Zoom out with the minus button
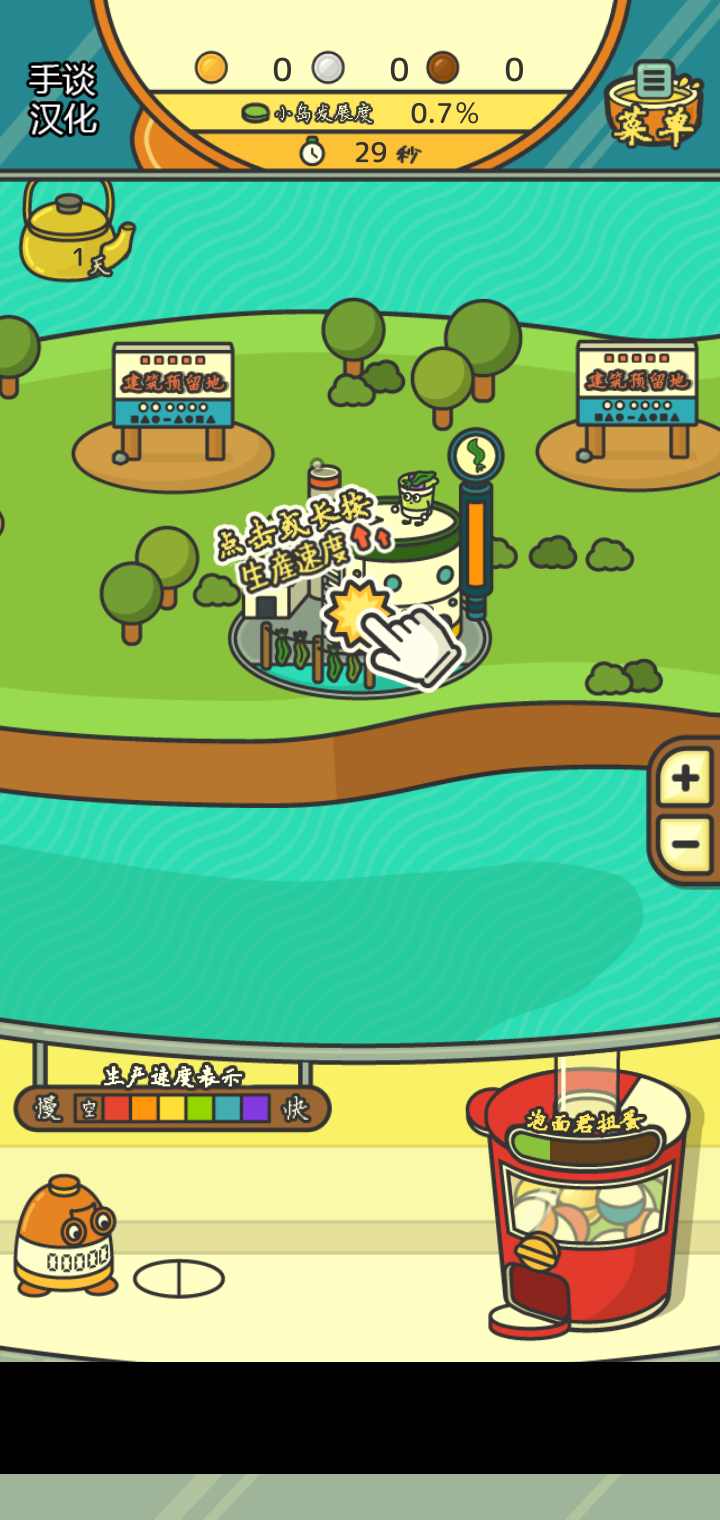Viewport: 720px width, 1520px height. 685,844
